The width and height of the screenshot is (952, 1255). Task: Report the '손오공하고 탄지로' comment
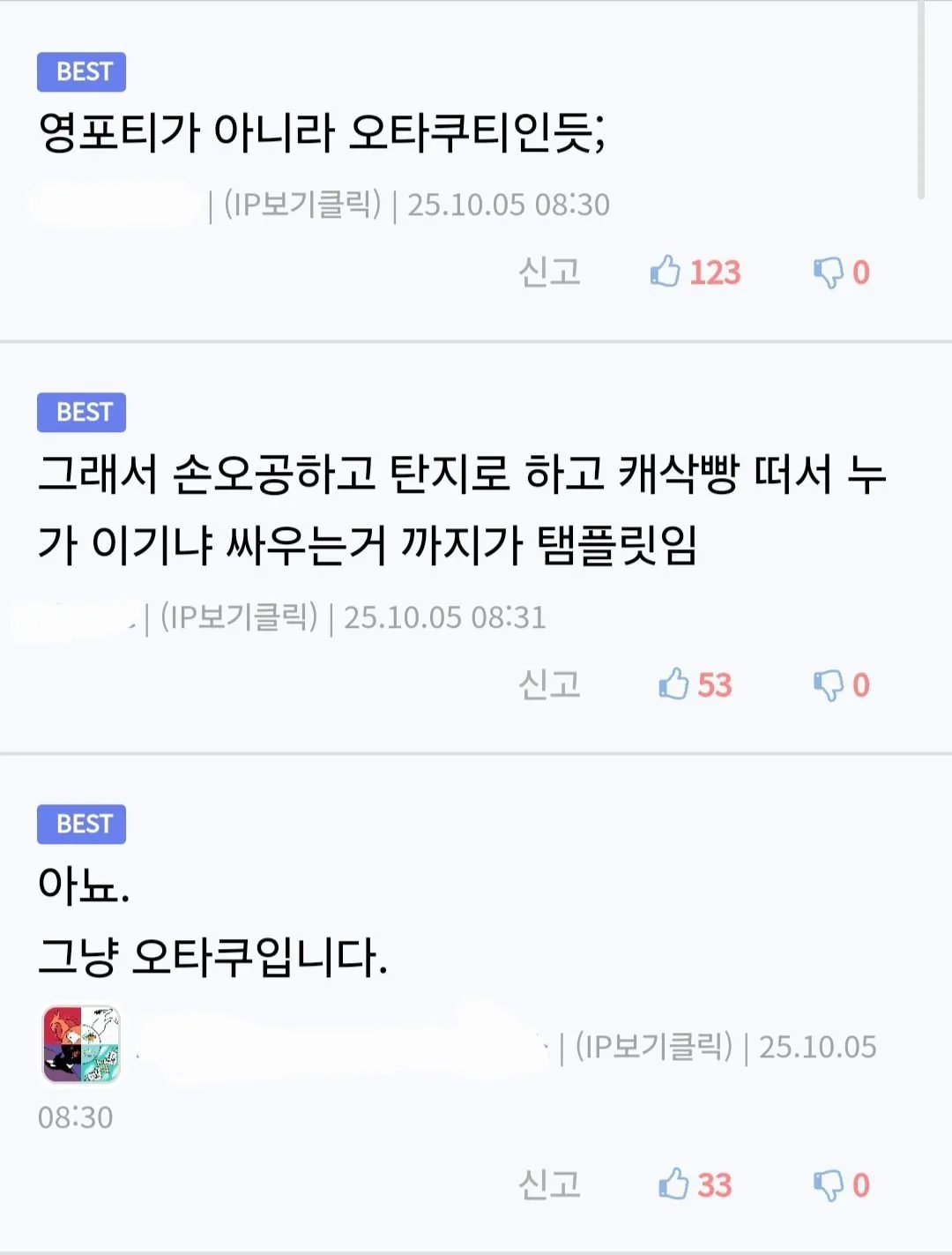coord(549,684)
